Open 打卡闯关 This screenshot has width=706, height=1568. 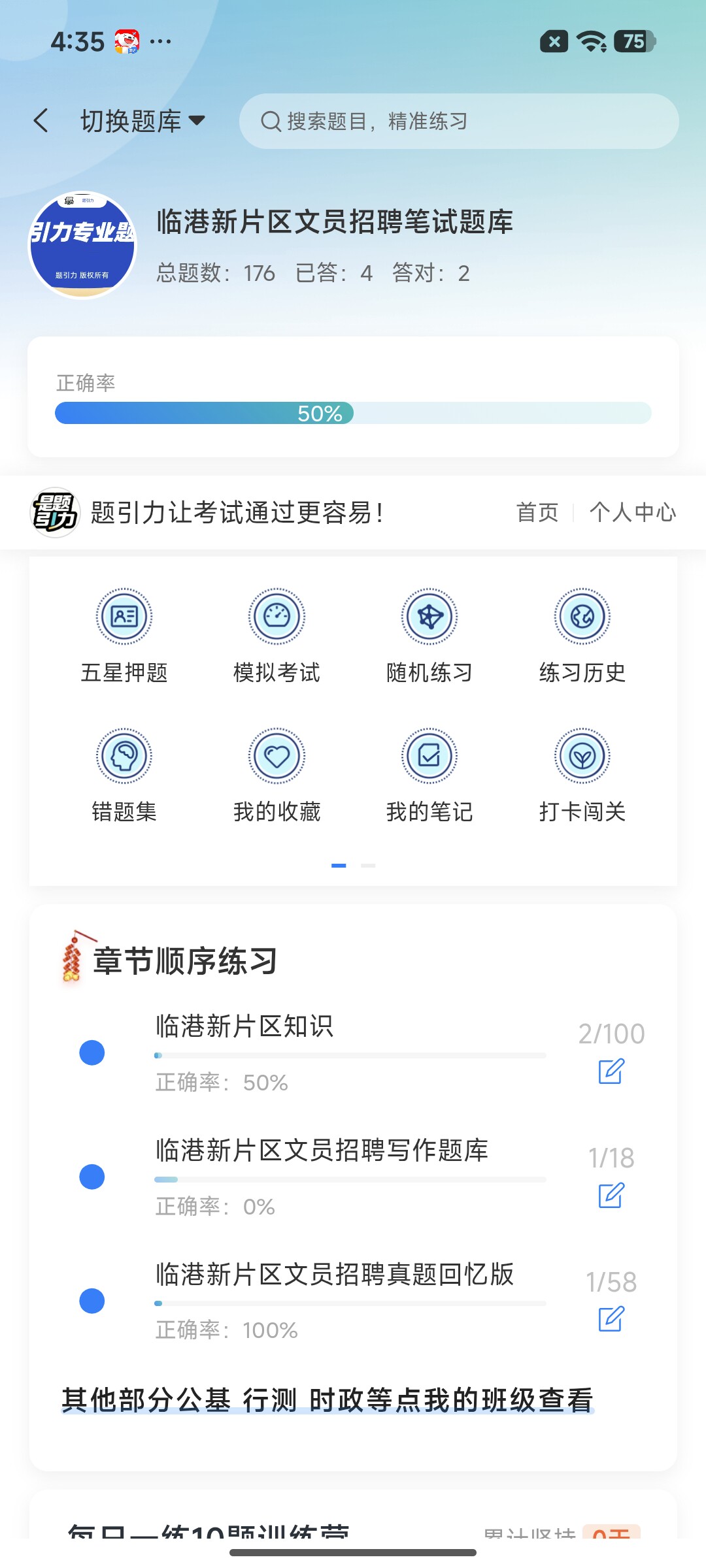click(582, 776)
